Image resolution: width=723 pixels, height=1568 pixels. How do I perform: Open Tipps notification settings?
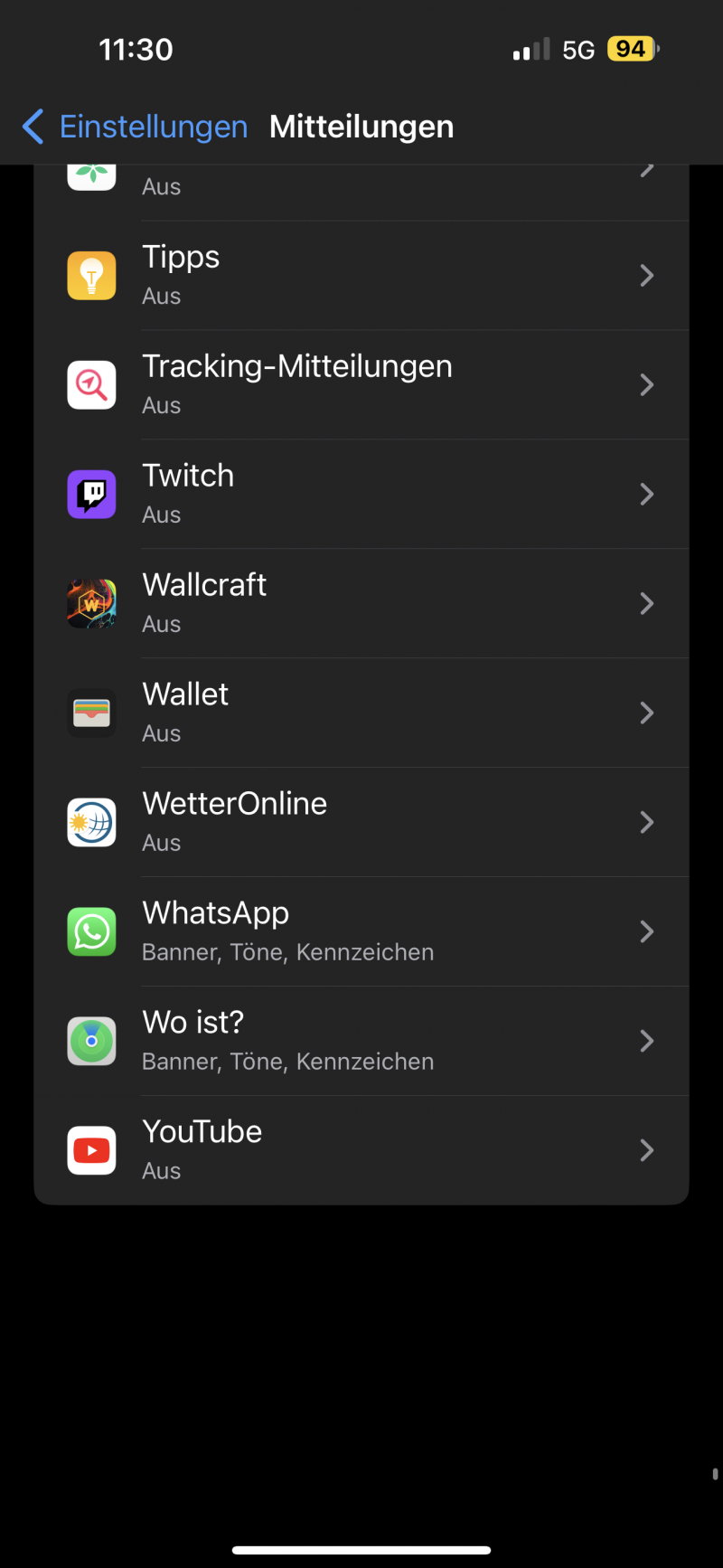[361, 276]
